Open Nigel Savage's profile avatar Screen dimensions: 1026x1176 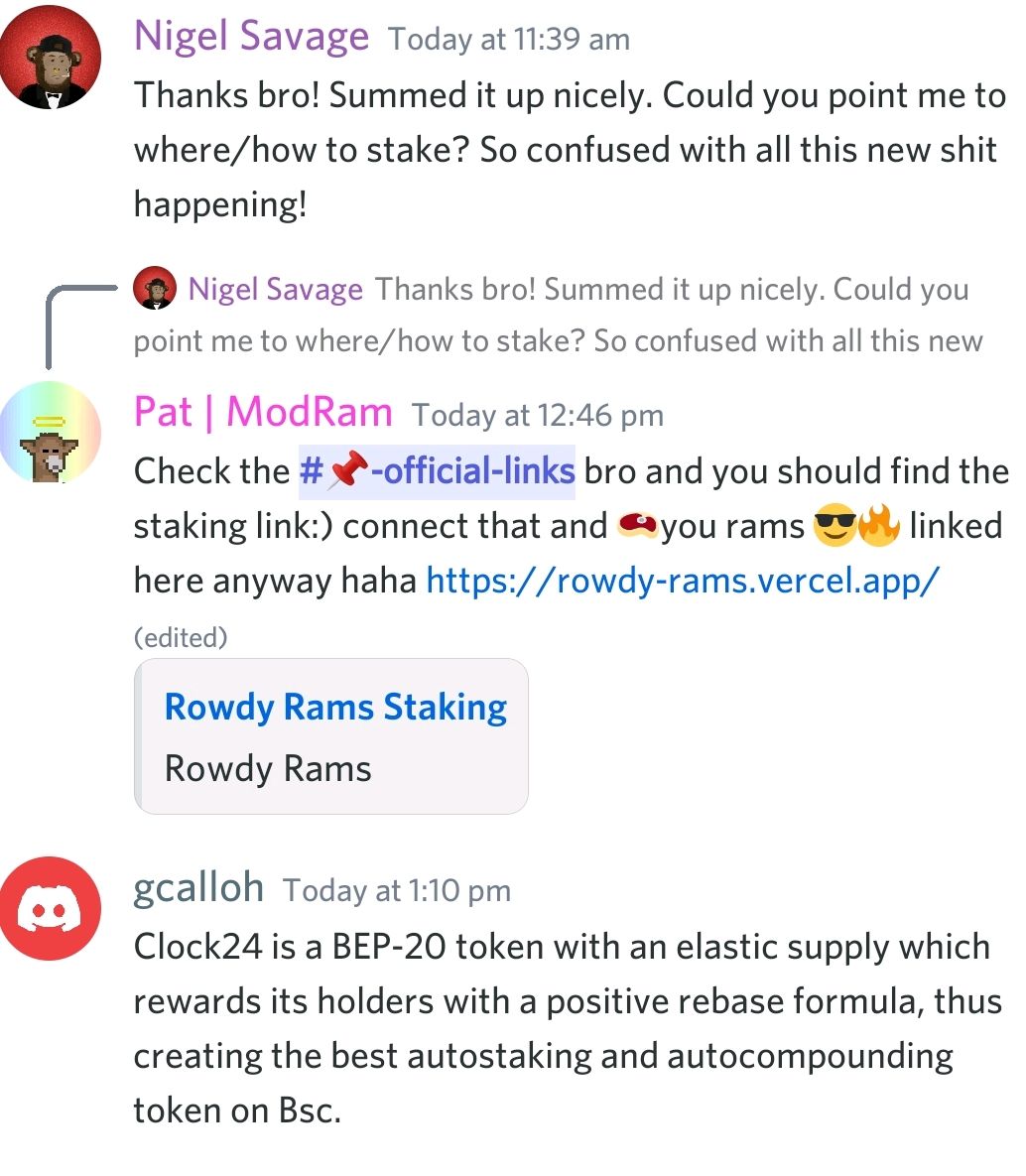[x=51, y=57]
